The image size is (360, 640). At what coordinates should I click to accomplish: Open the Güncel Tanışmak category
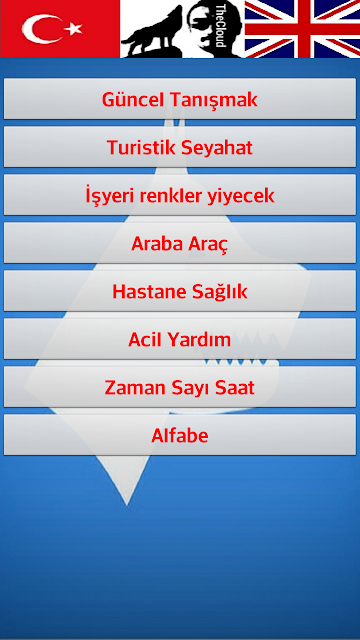(x=180, y=99)
